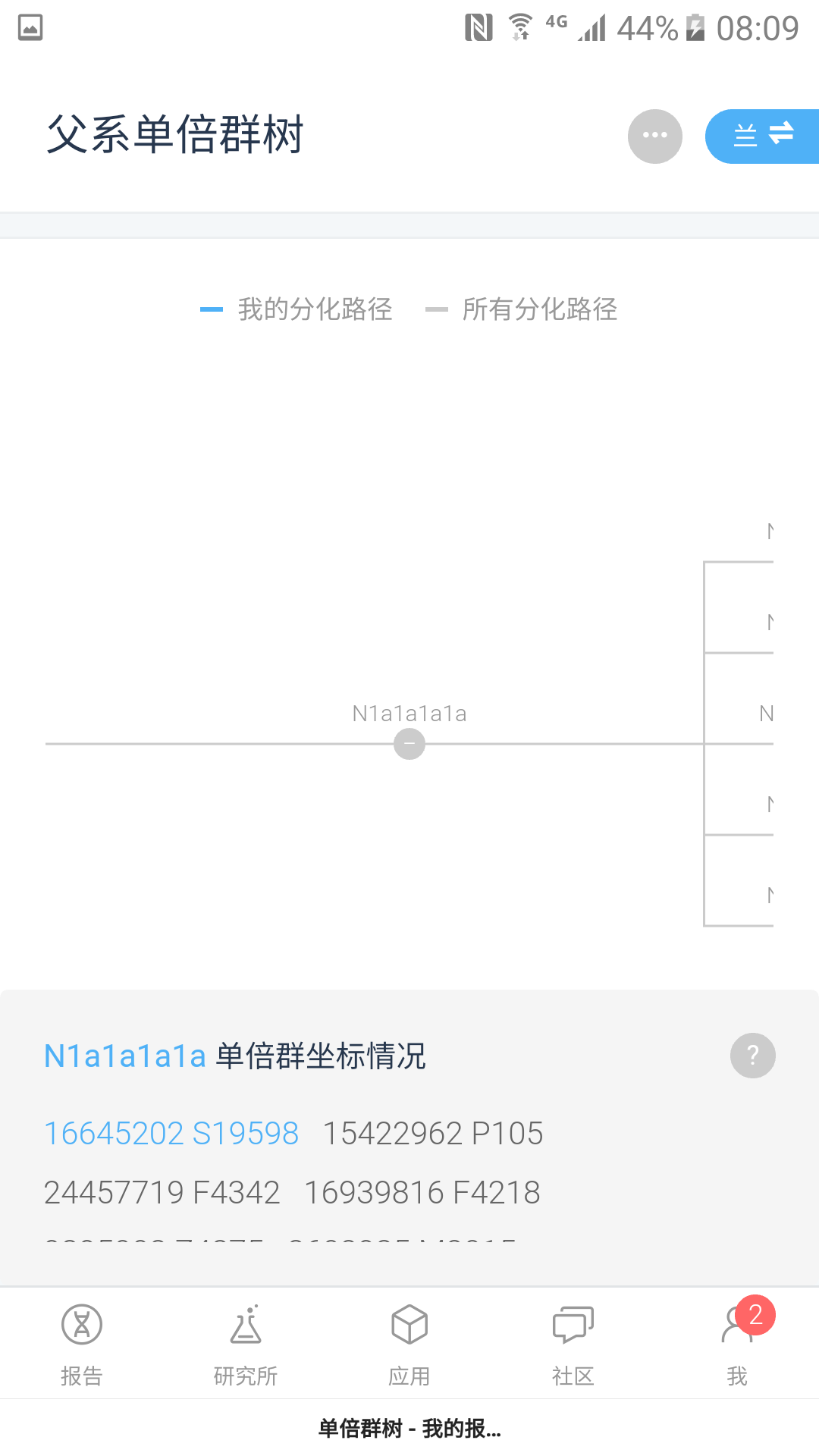
Task: Open the three-dot more options button
Action: 655,136
